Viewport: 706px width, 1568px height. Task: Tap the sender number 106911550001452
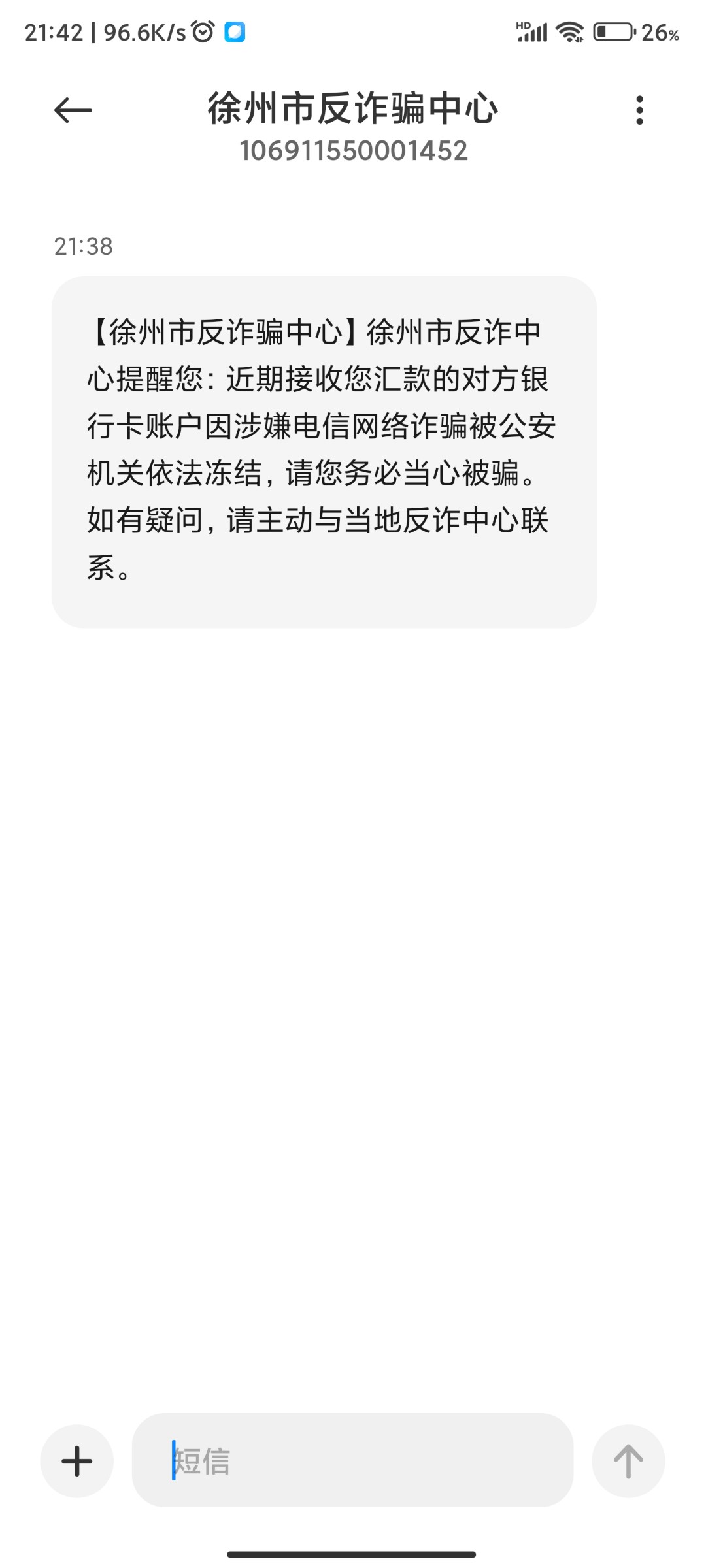coord(353,152)
